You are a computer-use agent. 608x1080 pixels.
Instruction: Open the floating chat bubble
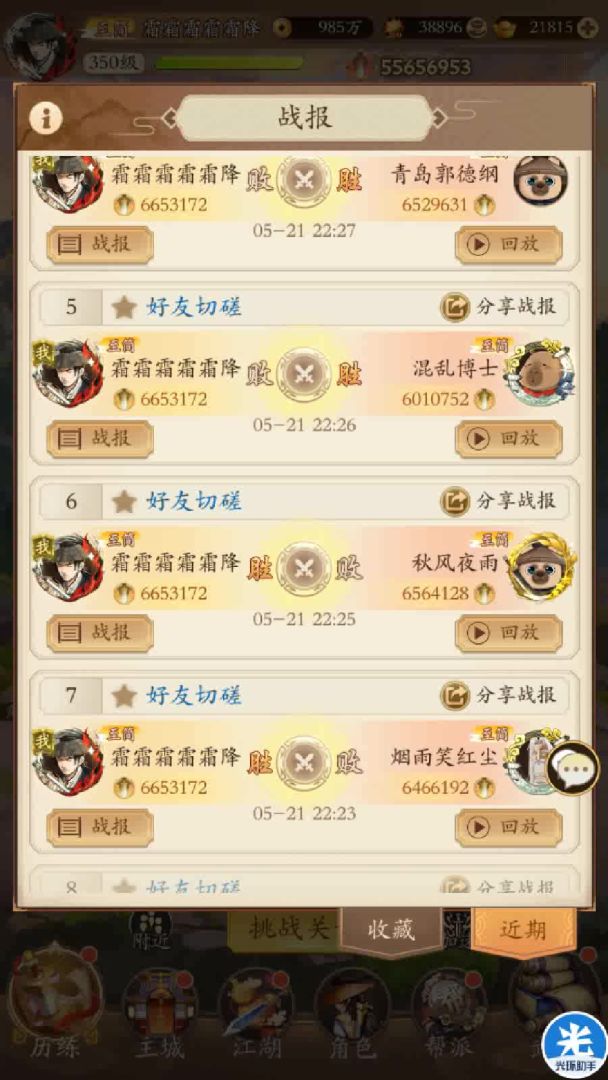[573, 768]
